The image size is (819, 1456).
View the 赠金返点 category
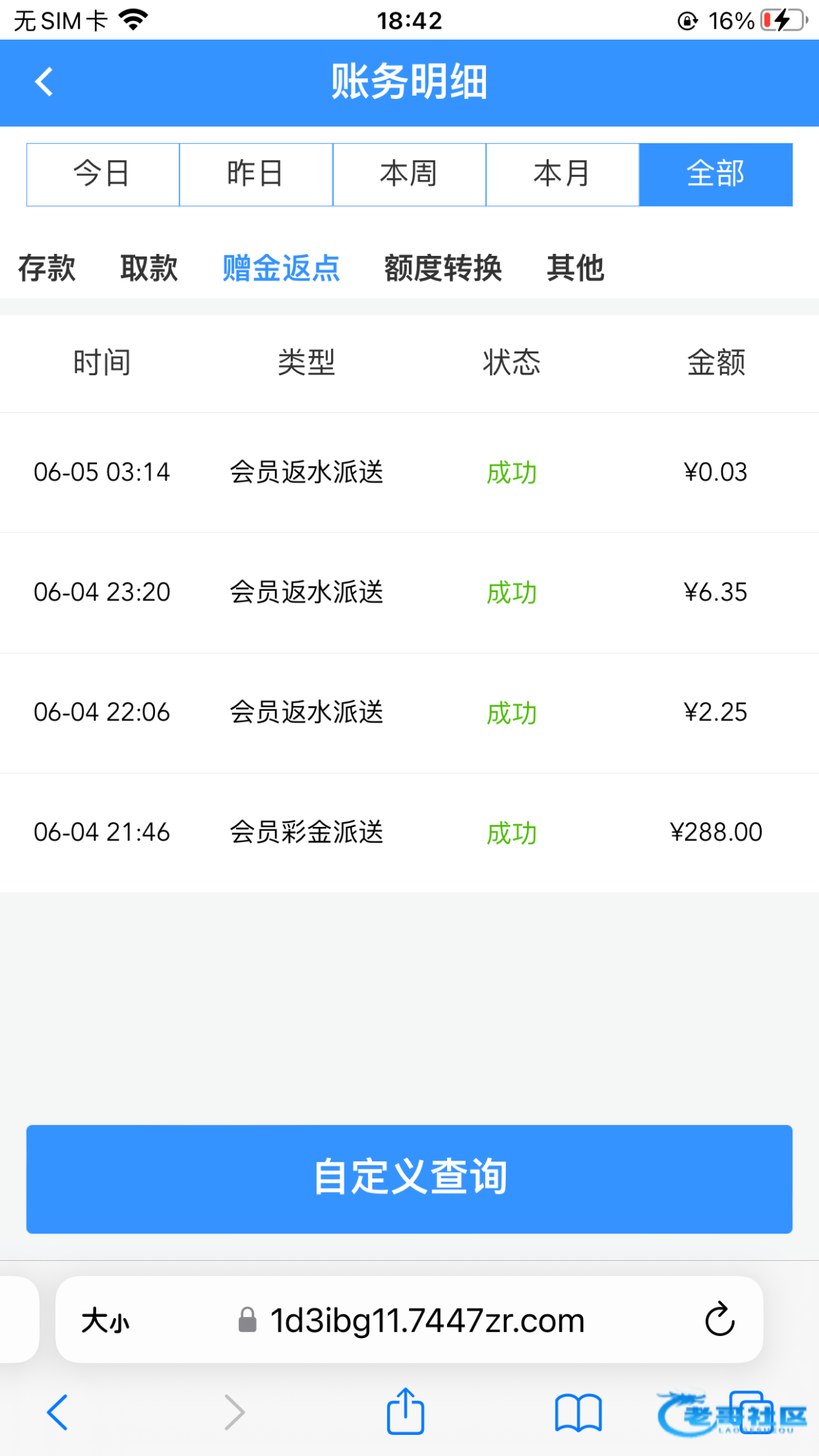pos(281,267)
